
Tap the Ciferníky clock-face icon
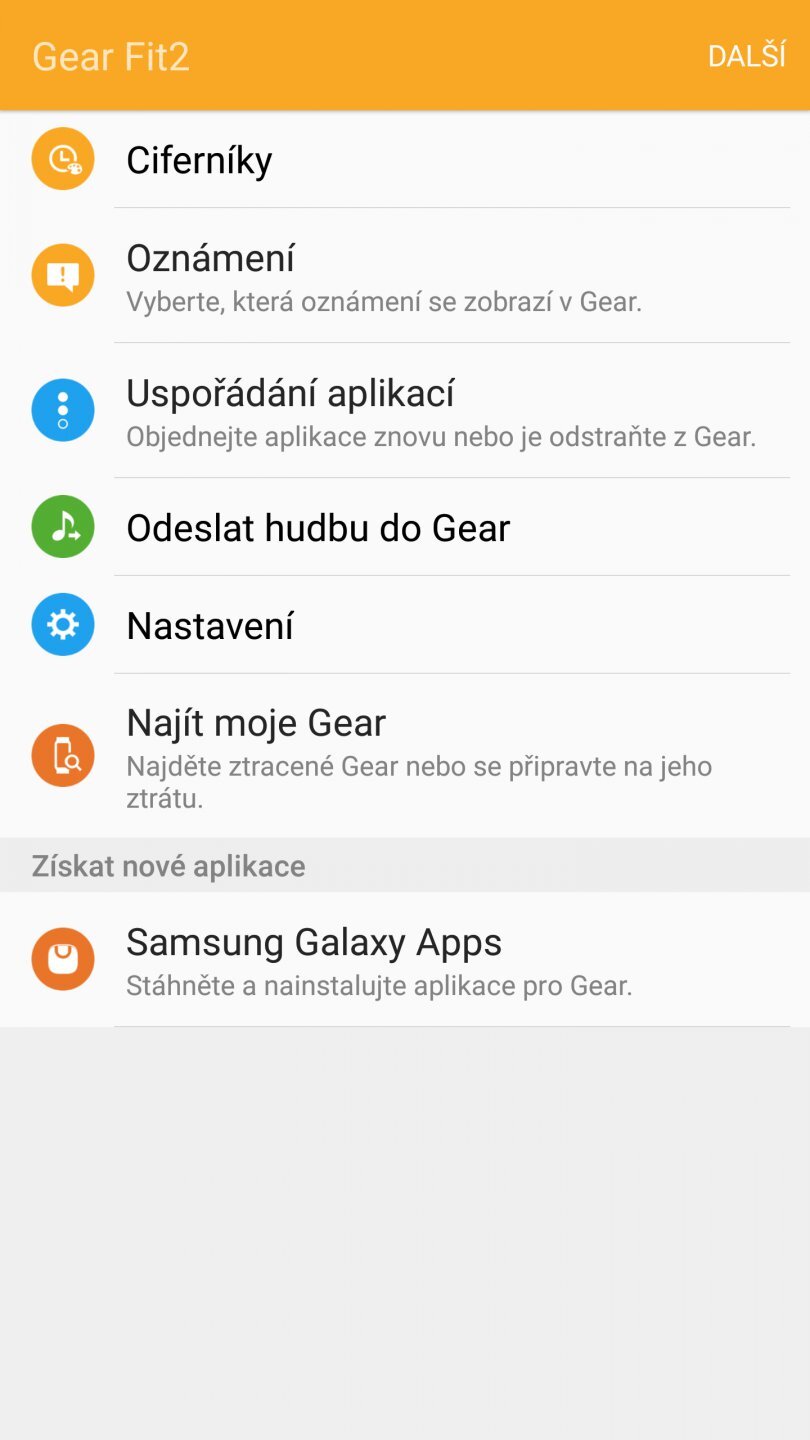(x=62, y=158)
